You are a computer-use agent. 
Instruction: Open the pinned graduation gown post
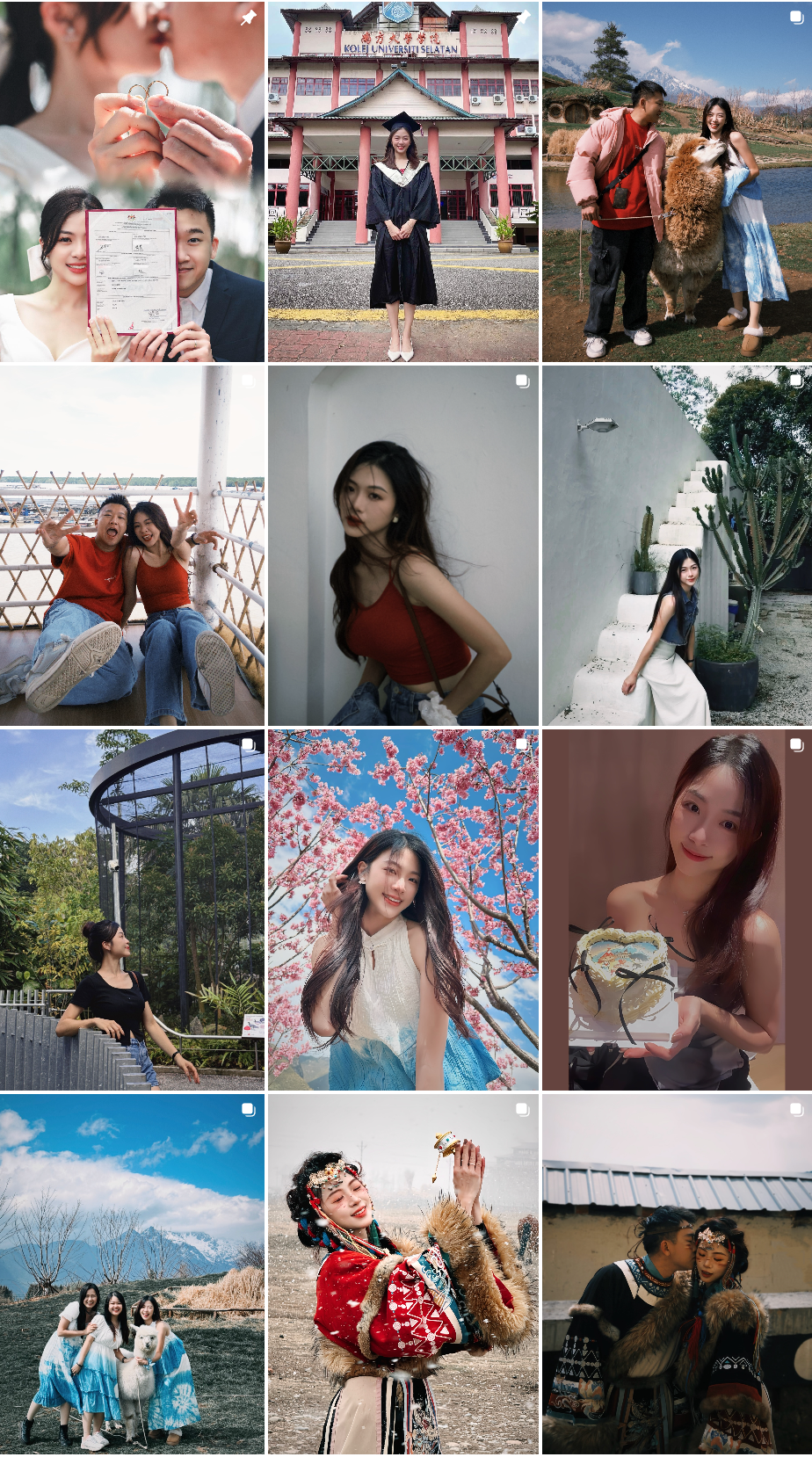tap(402, 182)
